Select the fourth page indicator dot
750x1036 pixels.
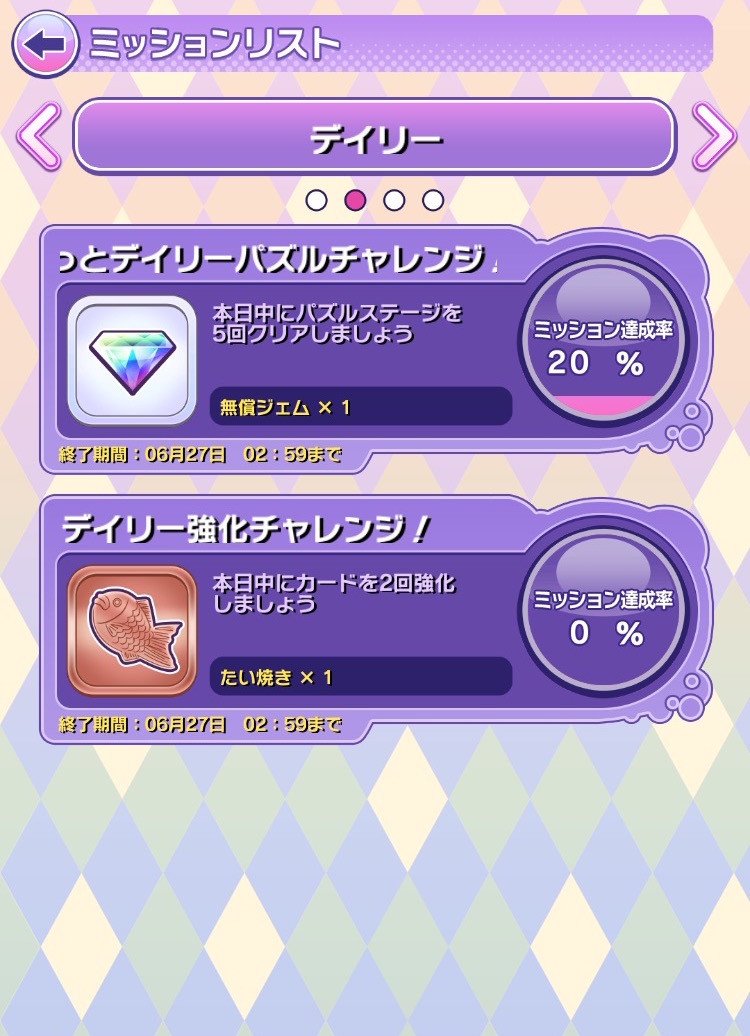433,200
